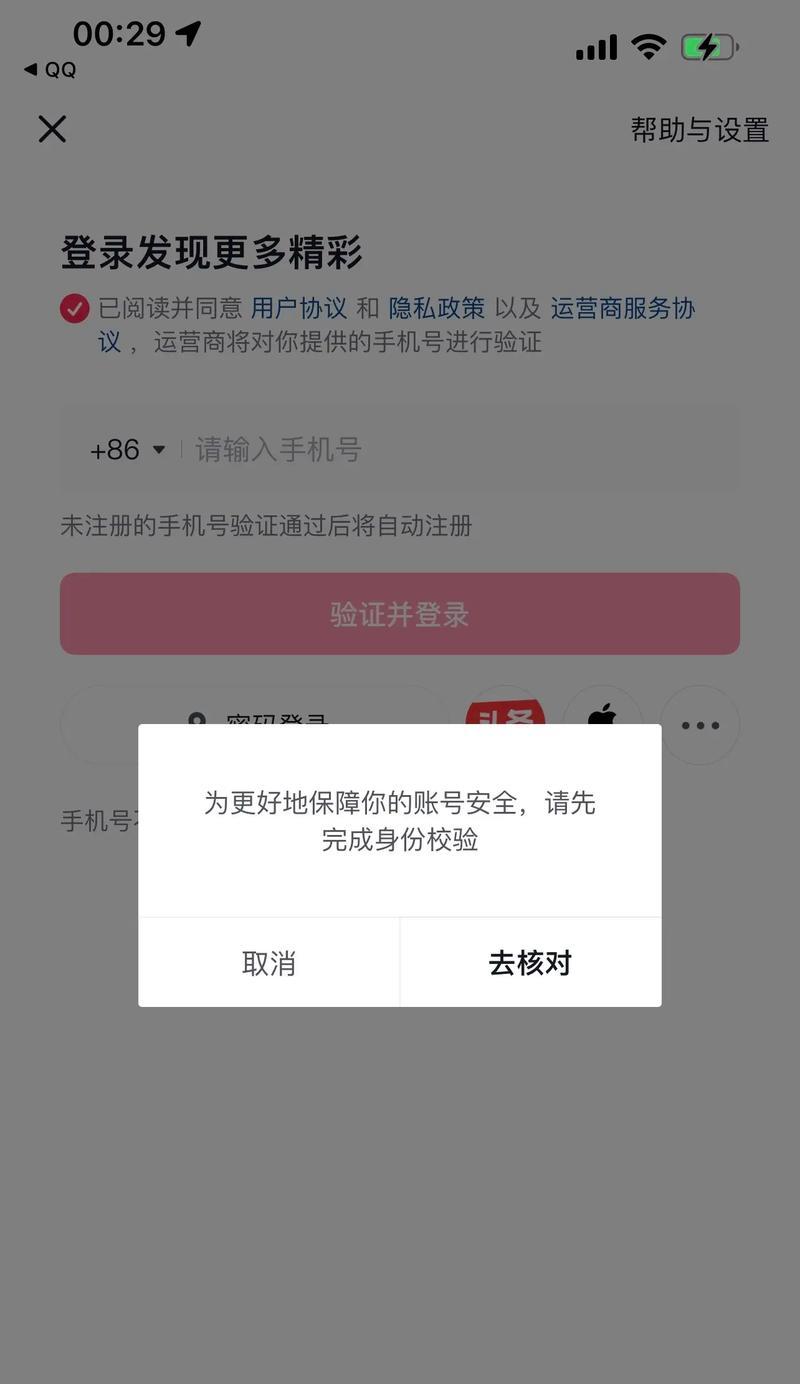Screen dimensions: 800x1384
Task: Expand the +86 country code picker
Action: tap(127, 450)
